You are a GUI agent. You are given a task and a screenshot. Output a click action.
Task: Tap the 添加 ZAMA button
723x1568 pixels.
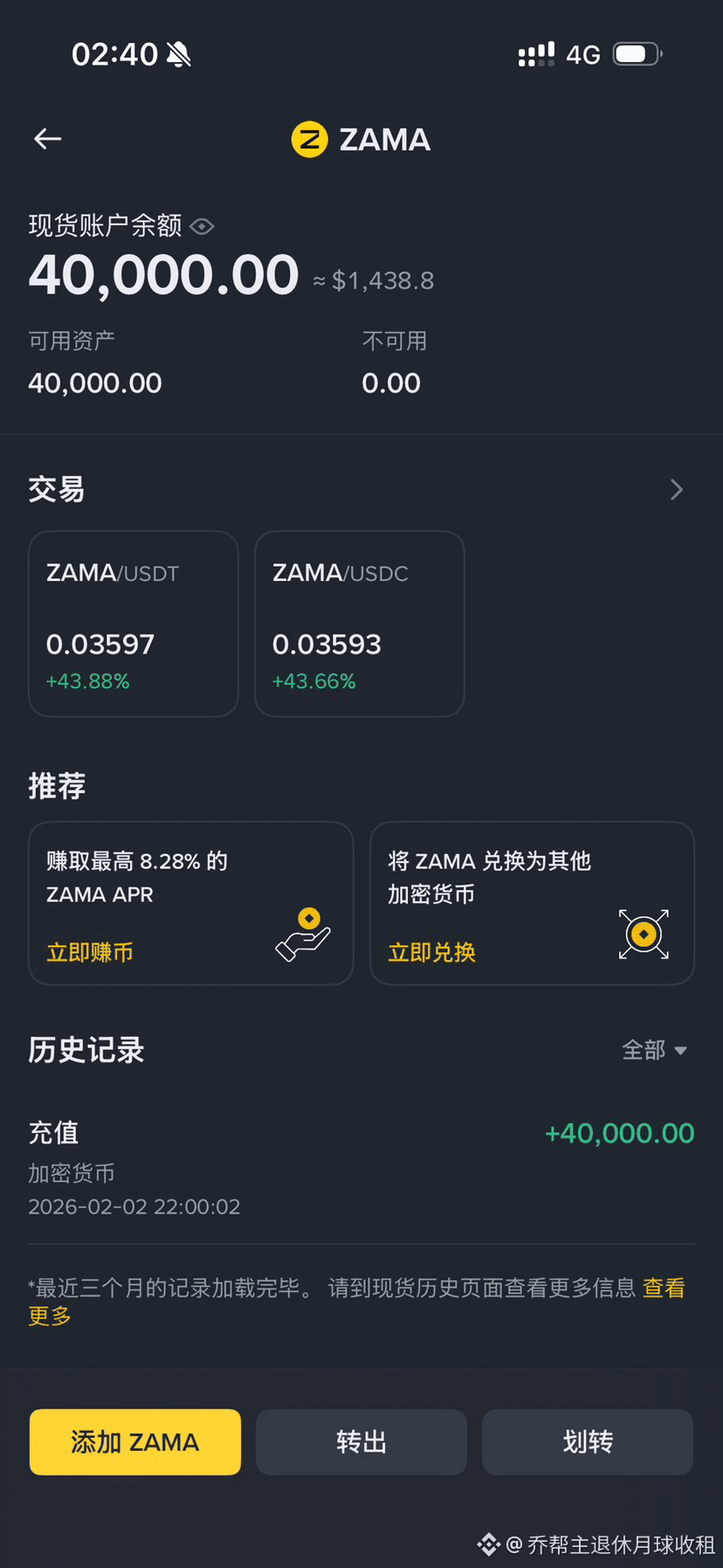click(x=135, y=1442)
